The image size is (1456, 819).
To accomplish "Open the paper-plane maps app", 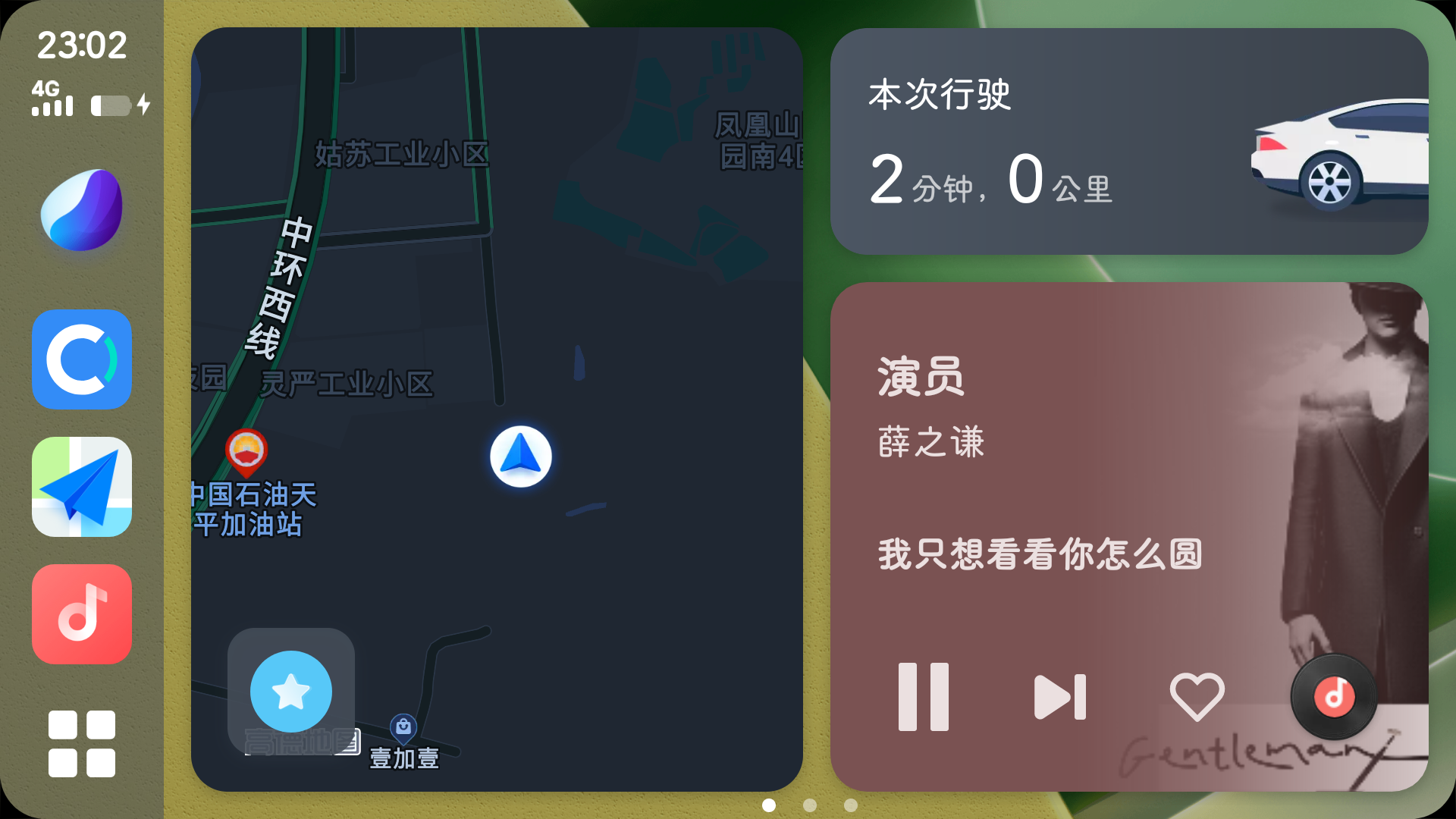I will [82, 487].
